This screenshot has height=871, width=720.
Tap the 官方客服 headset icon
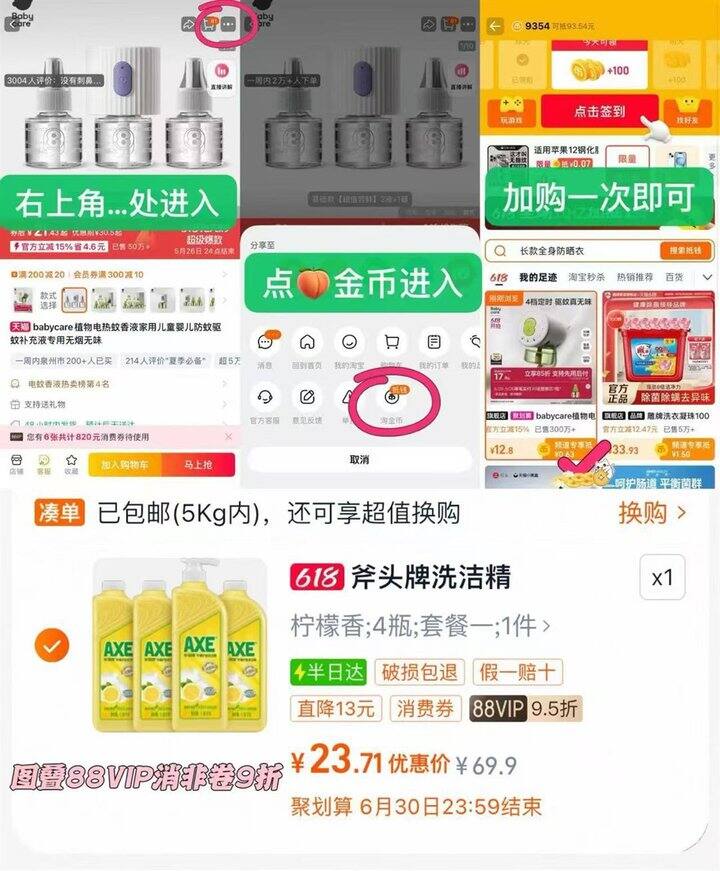coord(263,397)
